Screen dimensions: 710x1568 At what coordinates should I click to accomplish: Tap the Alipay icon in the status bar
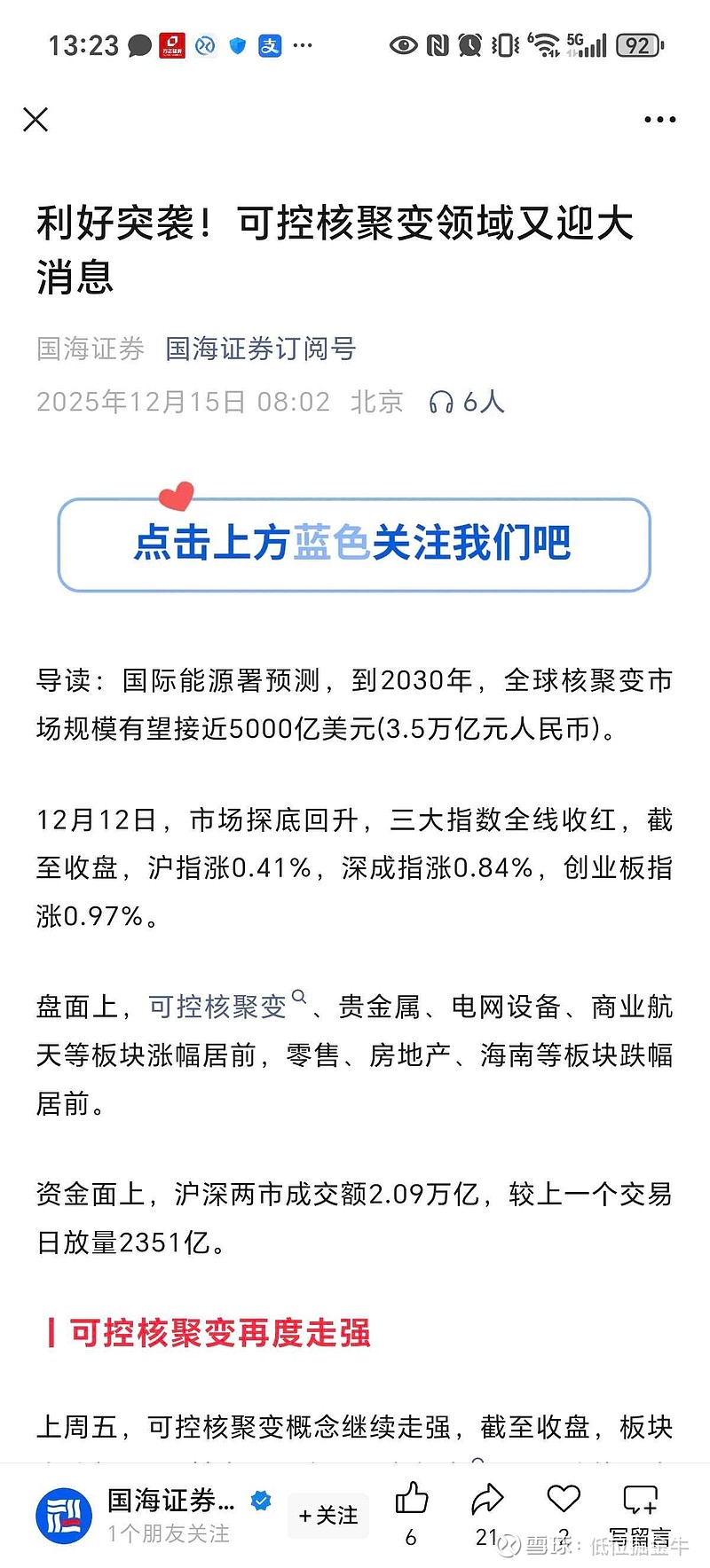pos(271,44)
